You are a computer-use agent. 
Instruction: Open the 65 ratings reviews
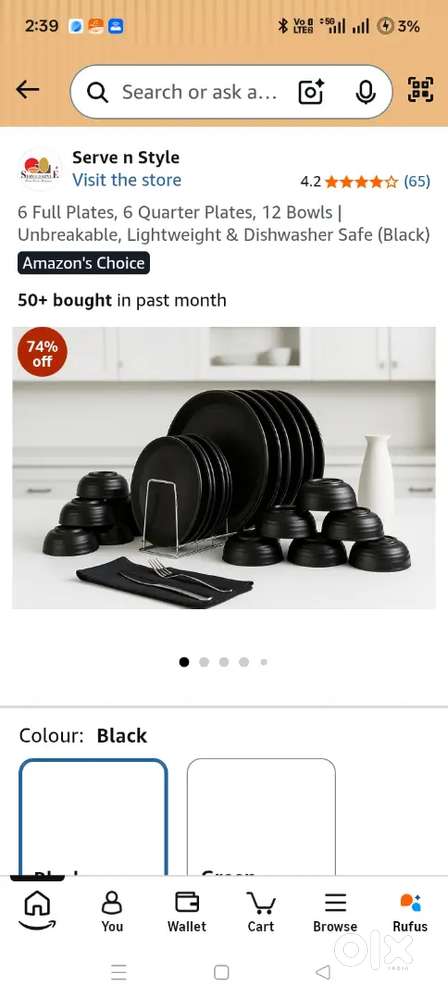417,181
